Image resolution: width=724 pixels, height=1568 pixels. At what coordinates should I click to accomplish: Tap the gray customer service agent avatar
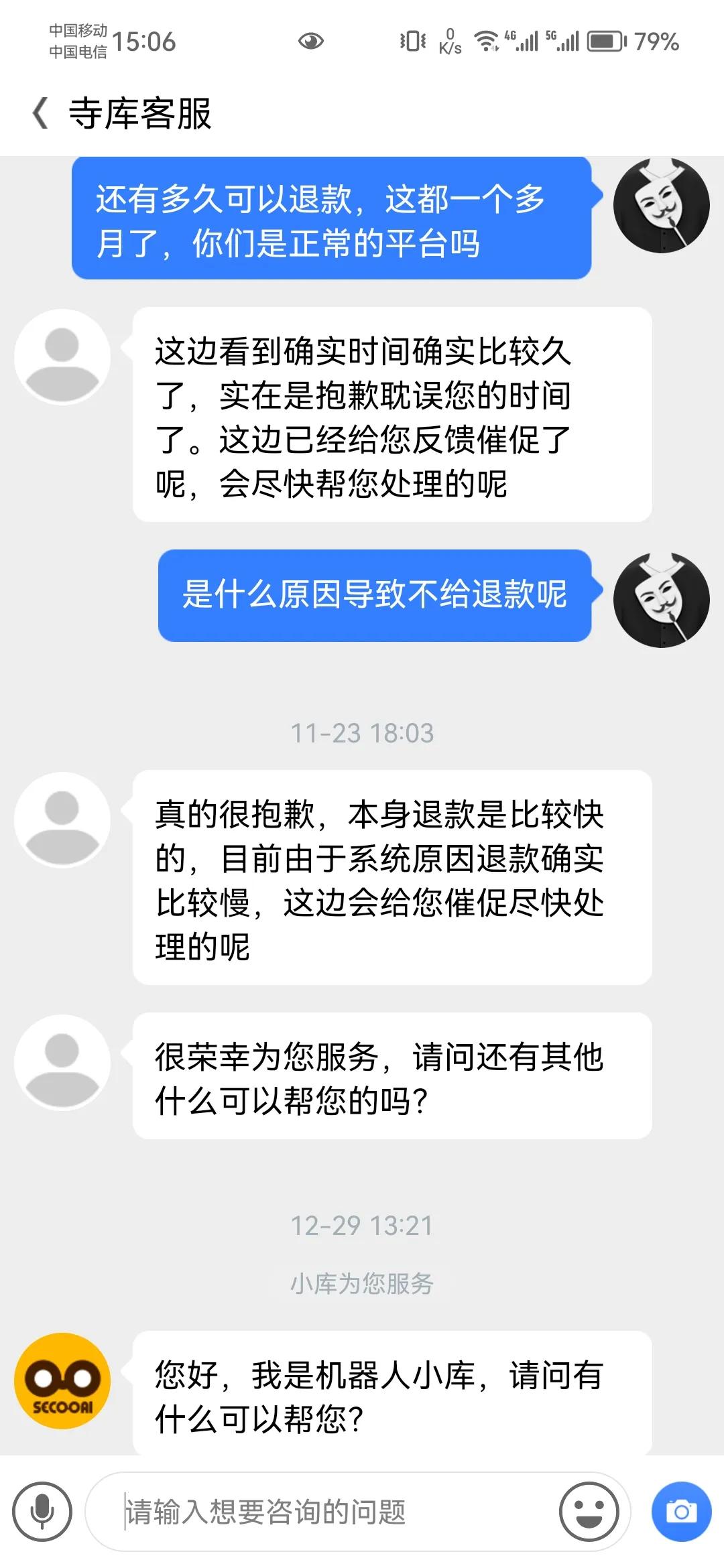click(64, 358)
